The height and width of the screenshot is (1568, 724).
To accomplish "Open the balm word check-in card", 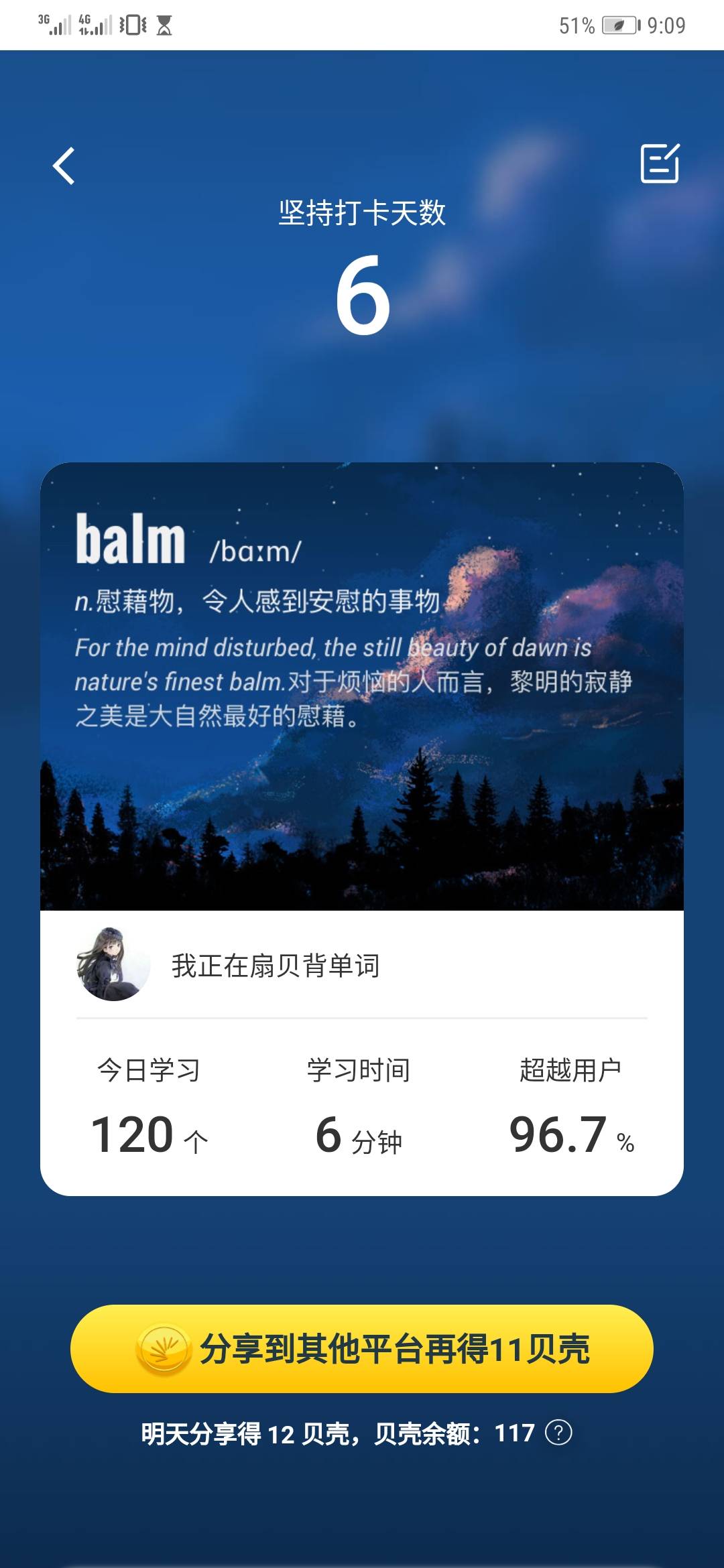I will tap(362, 686).
